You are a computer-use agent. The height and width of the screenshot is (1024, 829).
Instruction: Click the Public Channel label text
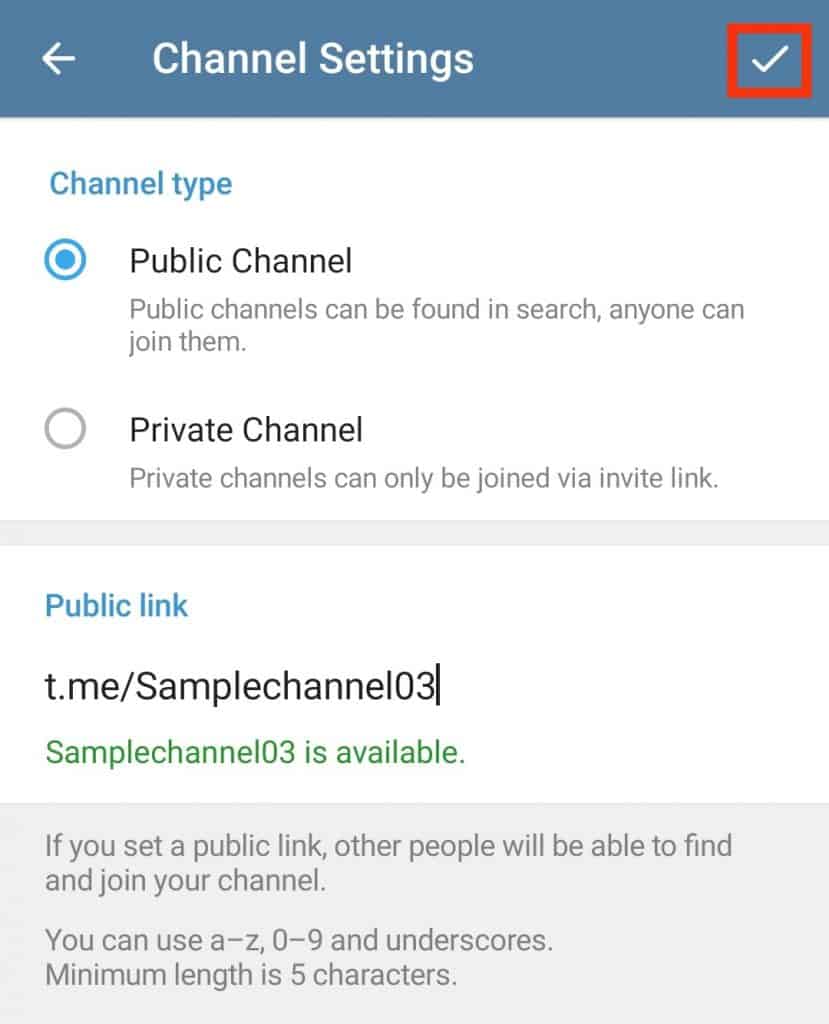point(241,260)
